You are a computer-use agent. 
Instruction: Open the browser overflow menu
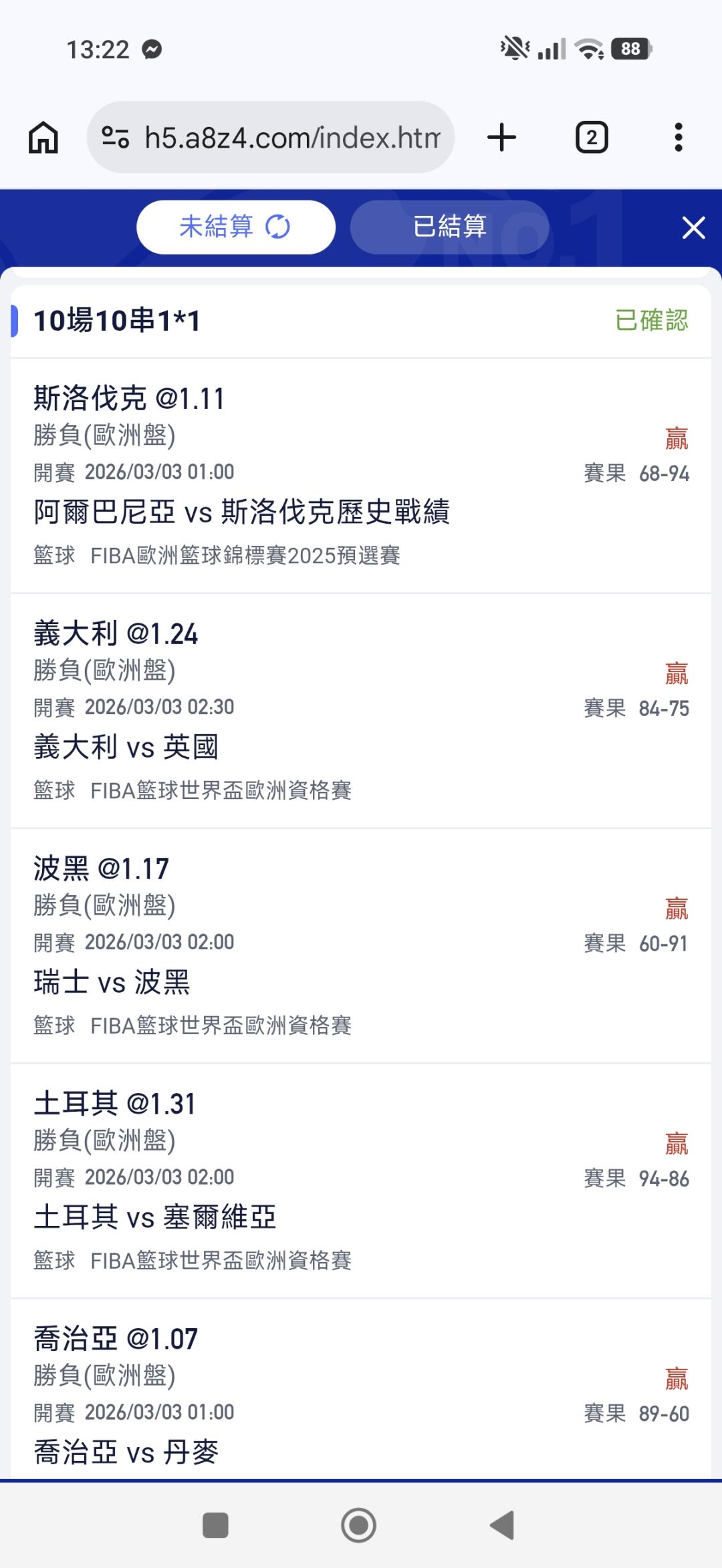[x=678, y=138]
